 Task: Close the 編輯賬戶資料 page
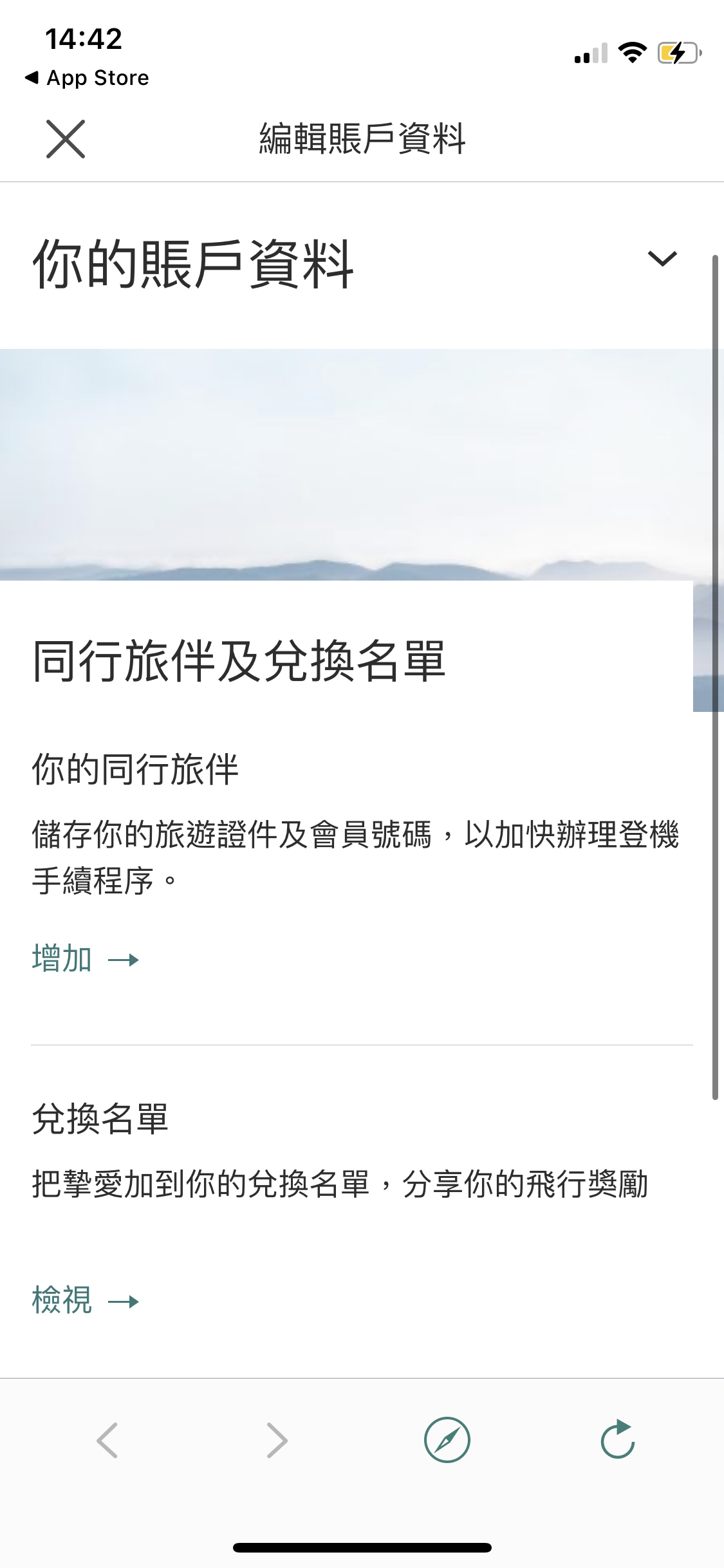pos(65,138)
